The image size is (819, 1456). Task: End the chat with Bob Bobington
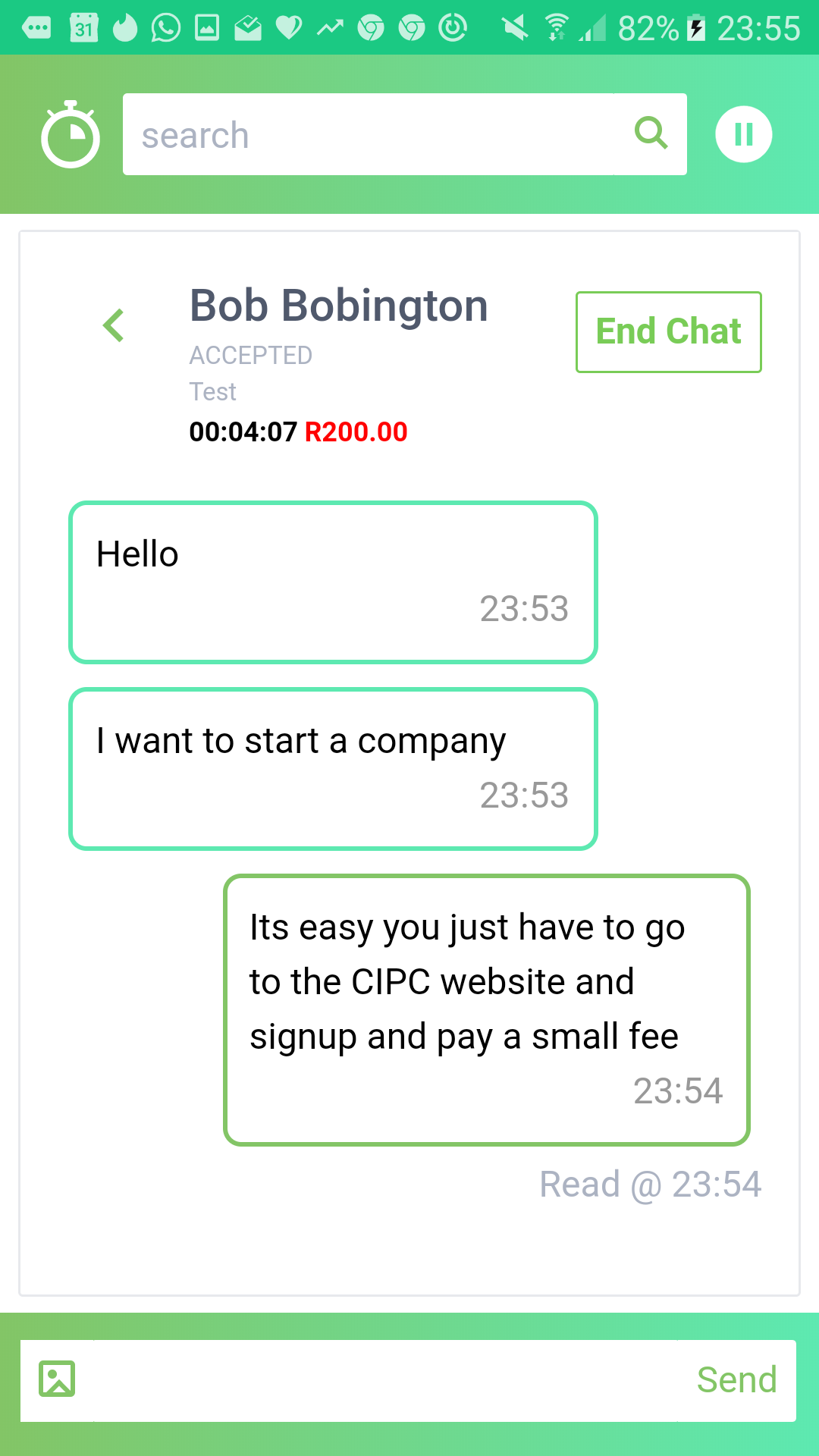click(x=668, y=332)
